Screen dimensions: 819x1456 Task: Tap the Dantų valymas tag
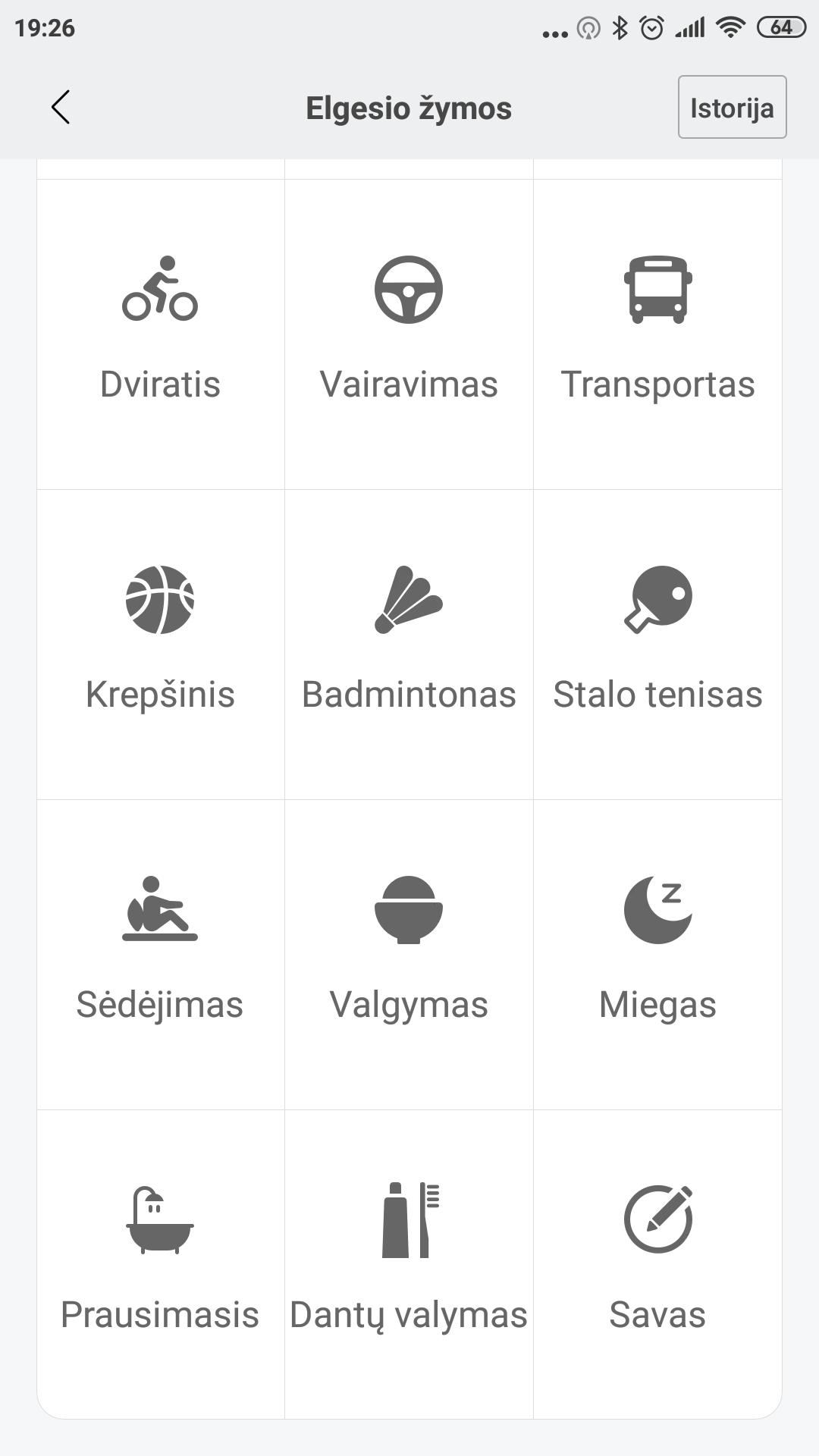point(409,1264)
